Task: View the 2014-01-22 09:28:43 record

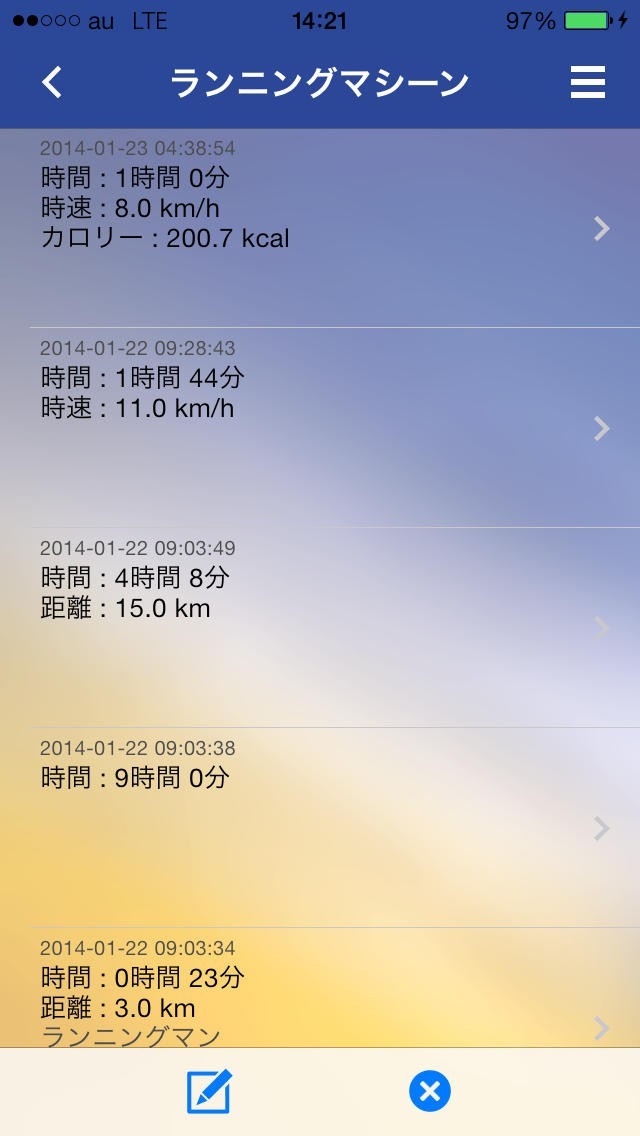Action: pos(320,428)
